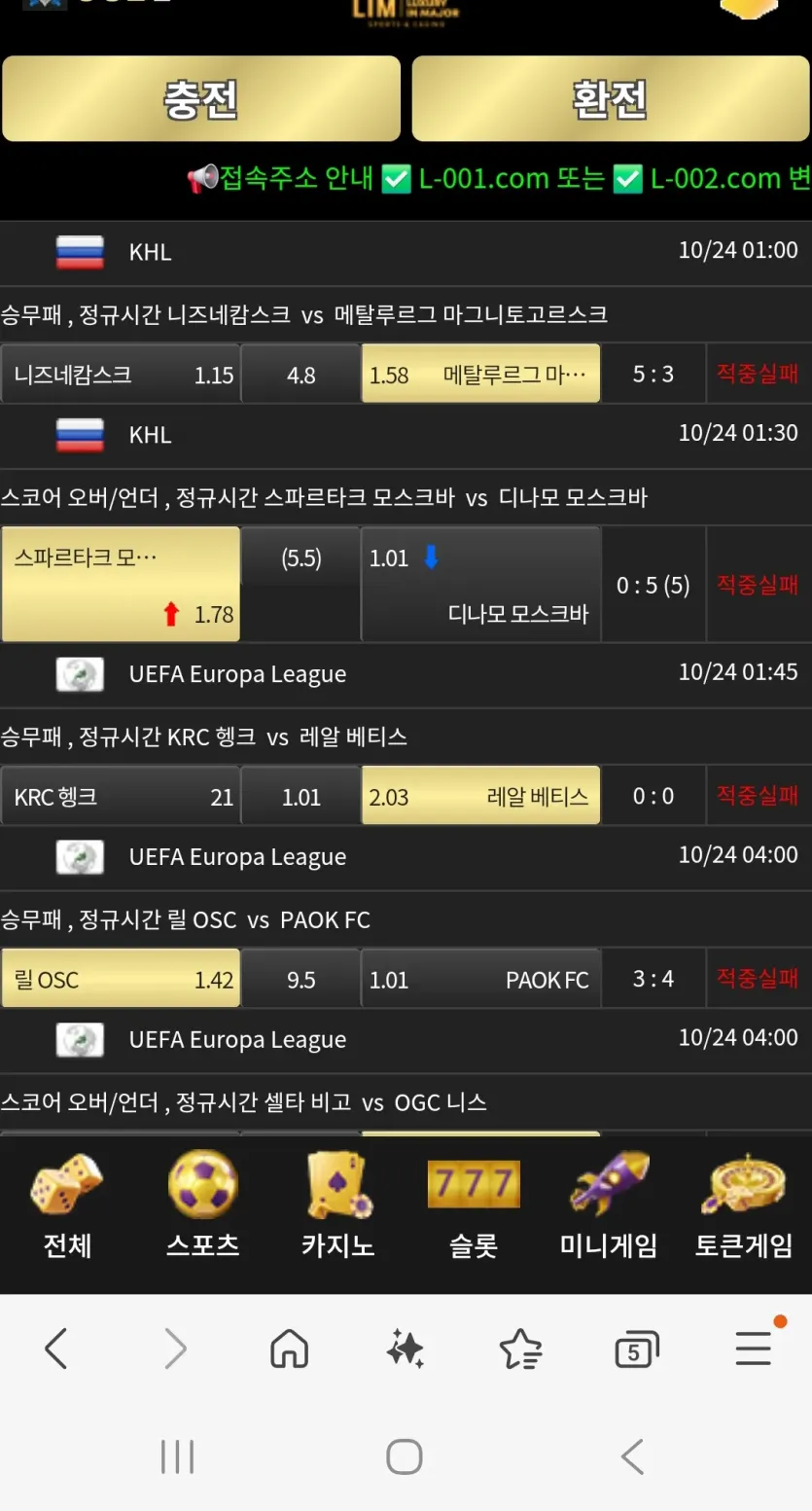Open the 미니게임 section
812x1511 pixels.
pos(609,1206)
